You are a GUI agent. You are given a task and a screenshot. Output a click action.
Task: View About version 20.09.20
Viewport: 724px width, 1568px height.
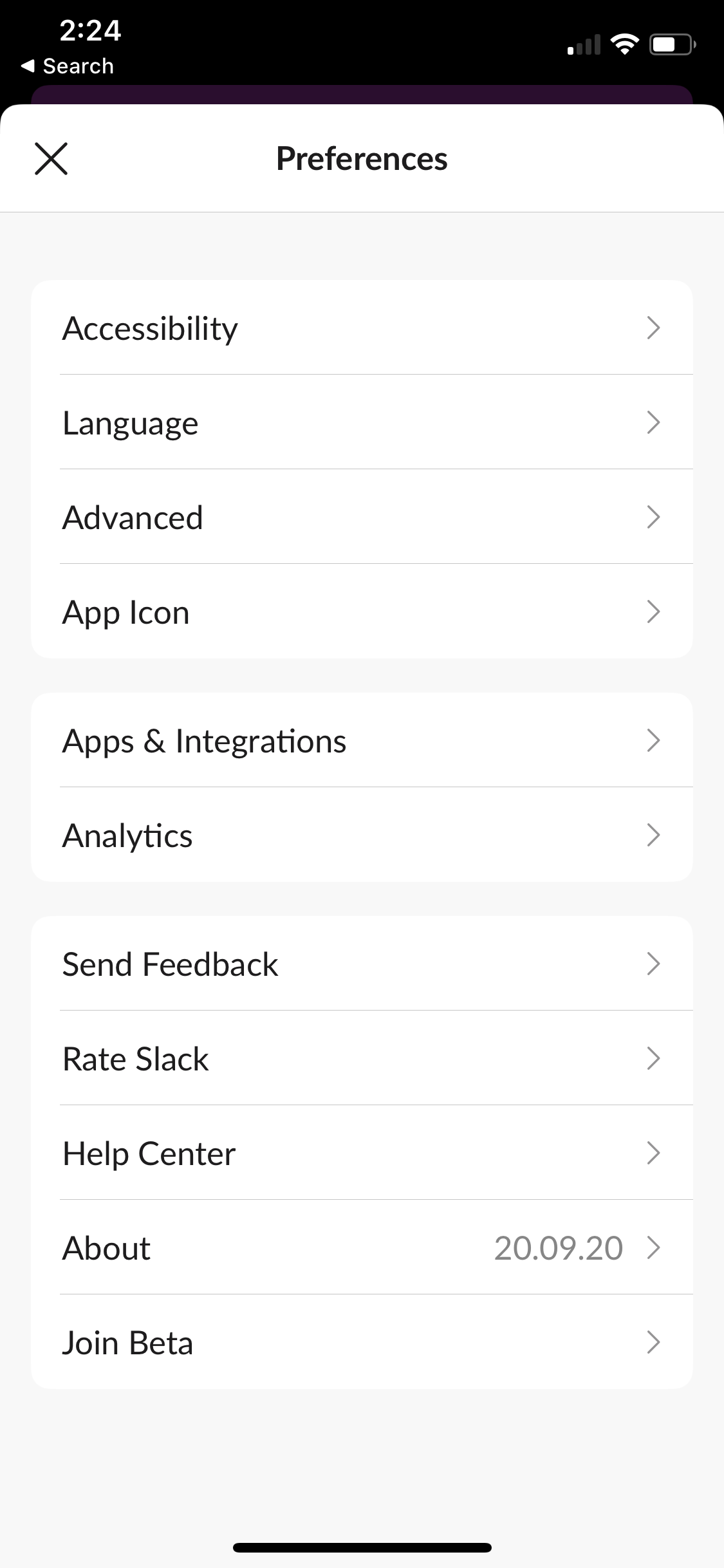tap(362, 1247)
